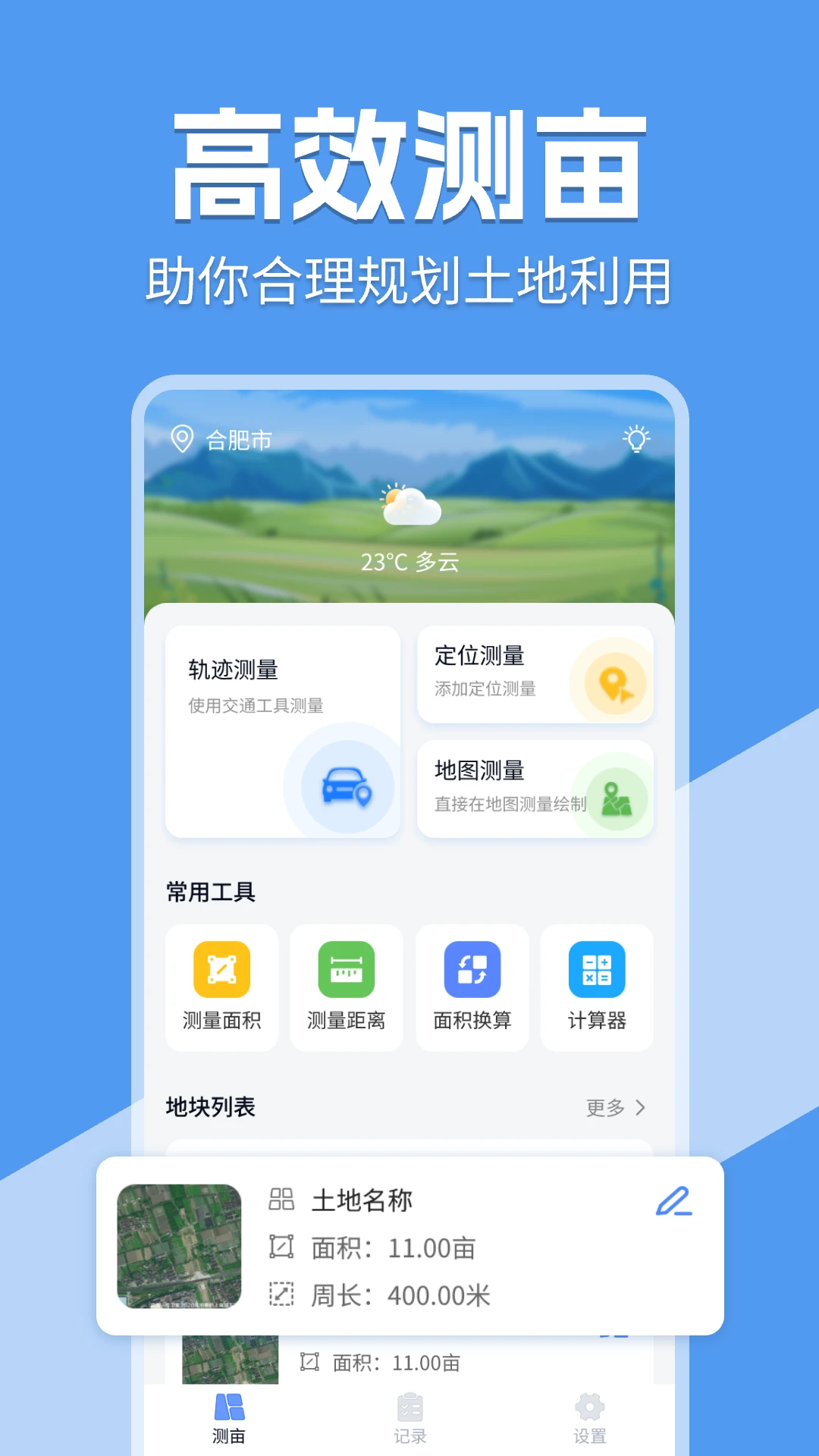
Task: Tap the location marker beside 合肥市
Action: coord(182,438)
